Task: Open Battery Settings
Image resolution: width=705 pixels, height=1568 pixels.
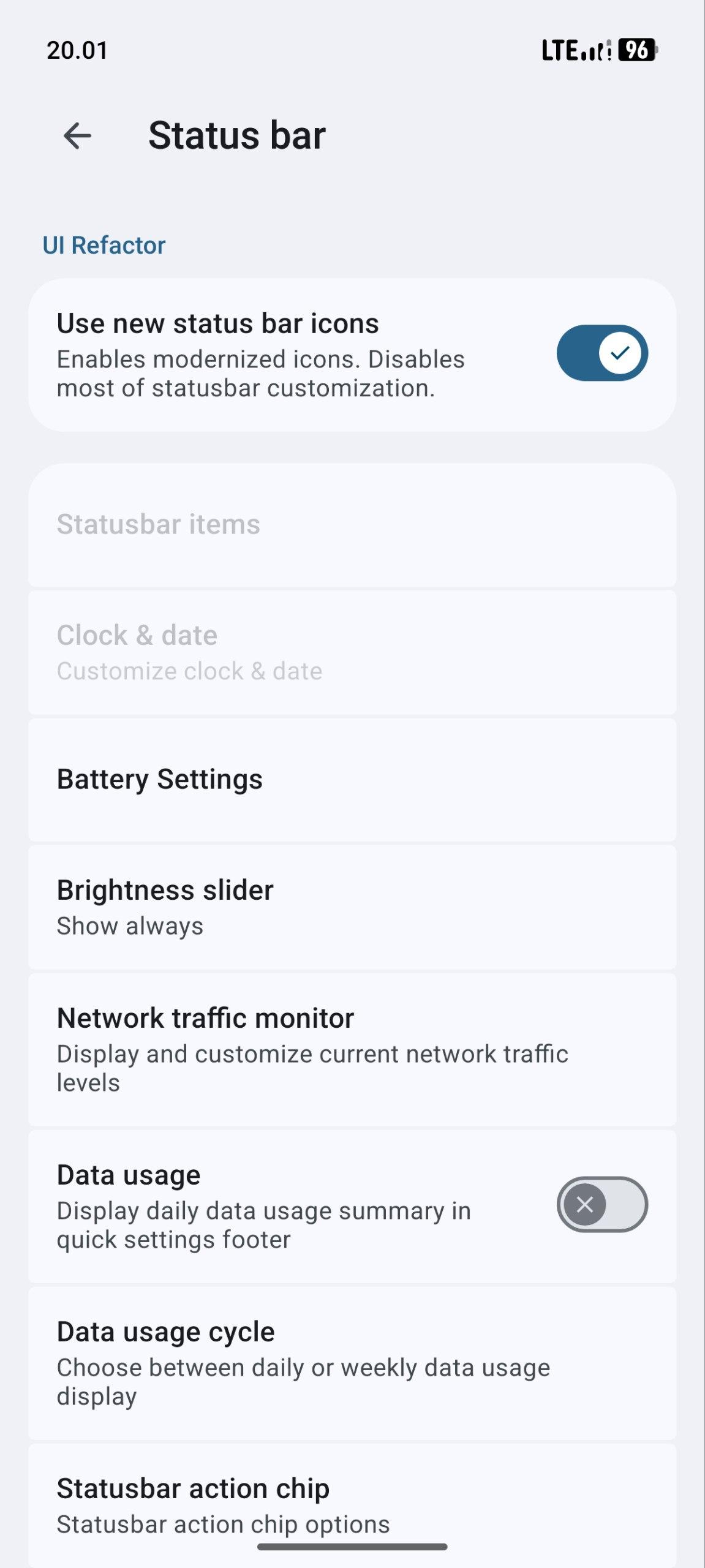Action: (x=352, y=780)
